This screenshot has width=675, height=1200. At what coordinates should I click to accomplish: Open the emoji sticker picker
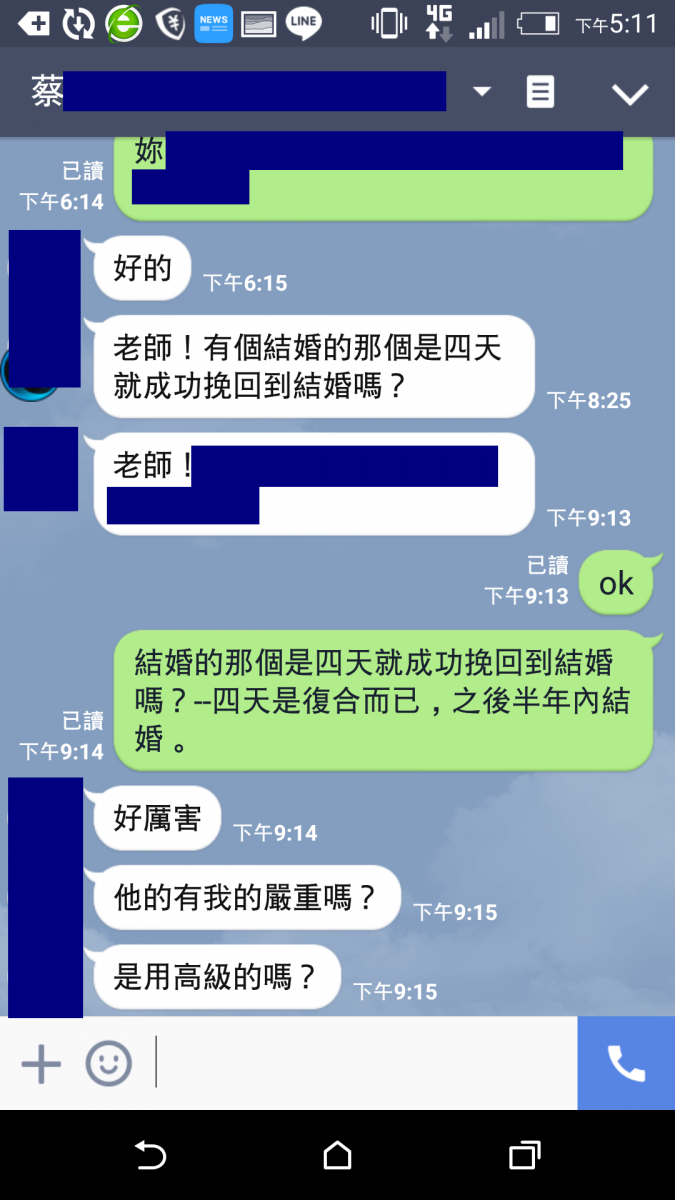(108, 1063)
